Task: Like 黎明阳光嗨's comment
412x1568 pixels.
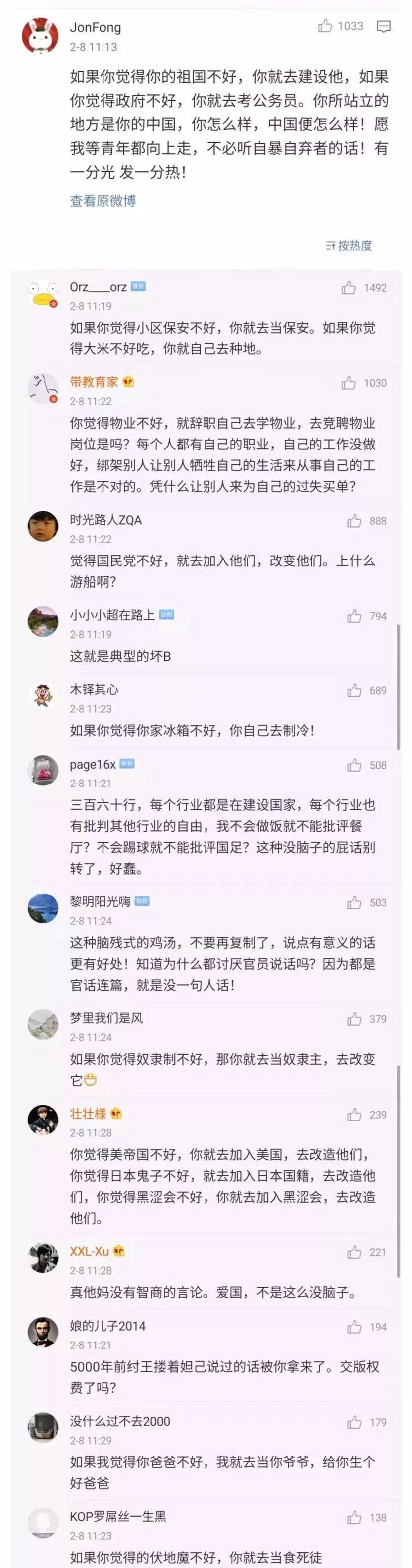Action: tap(354, 902)
